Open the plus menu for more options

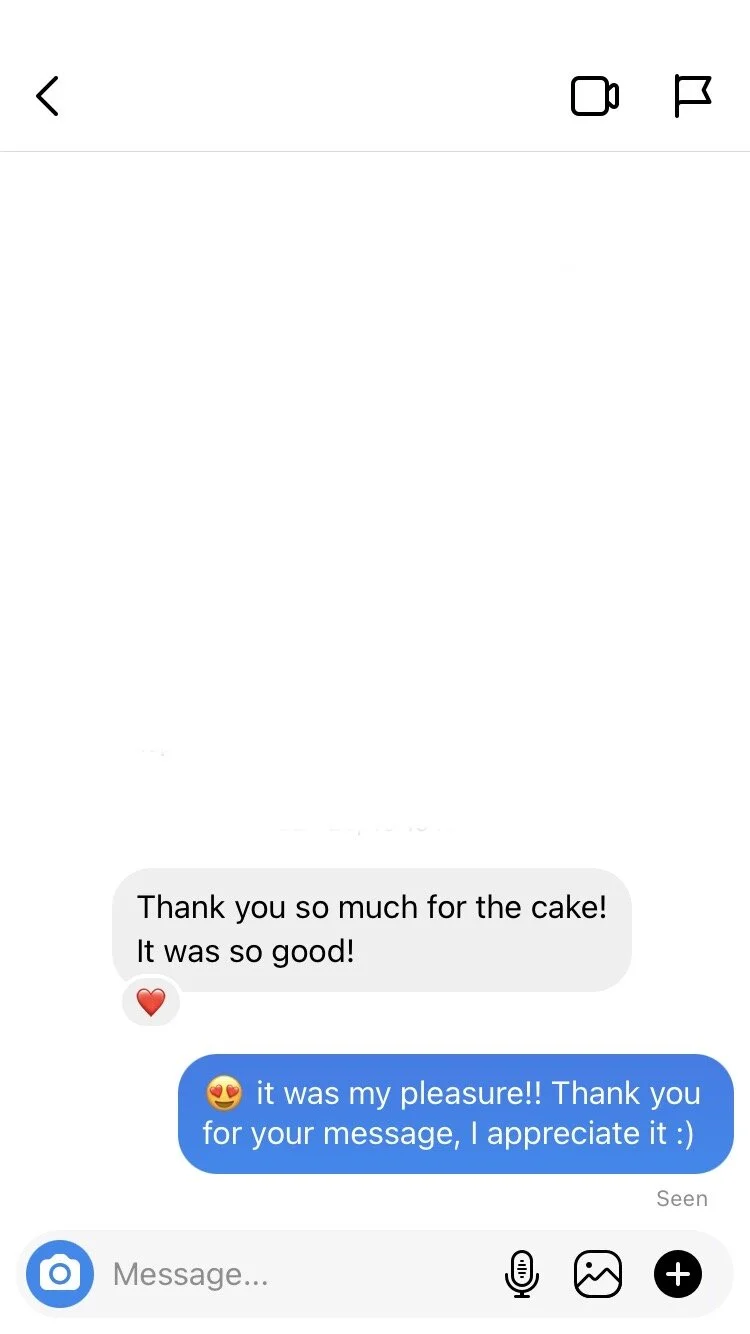click(x=678, y=1274)
